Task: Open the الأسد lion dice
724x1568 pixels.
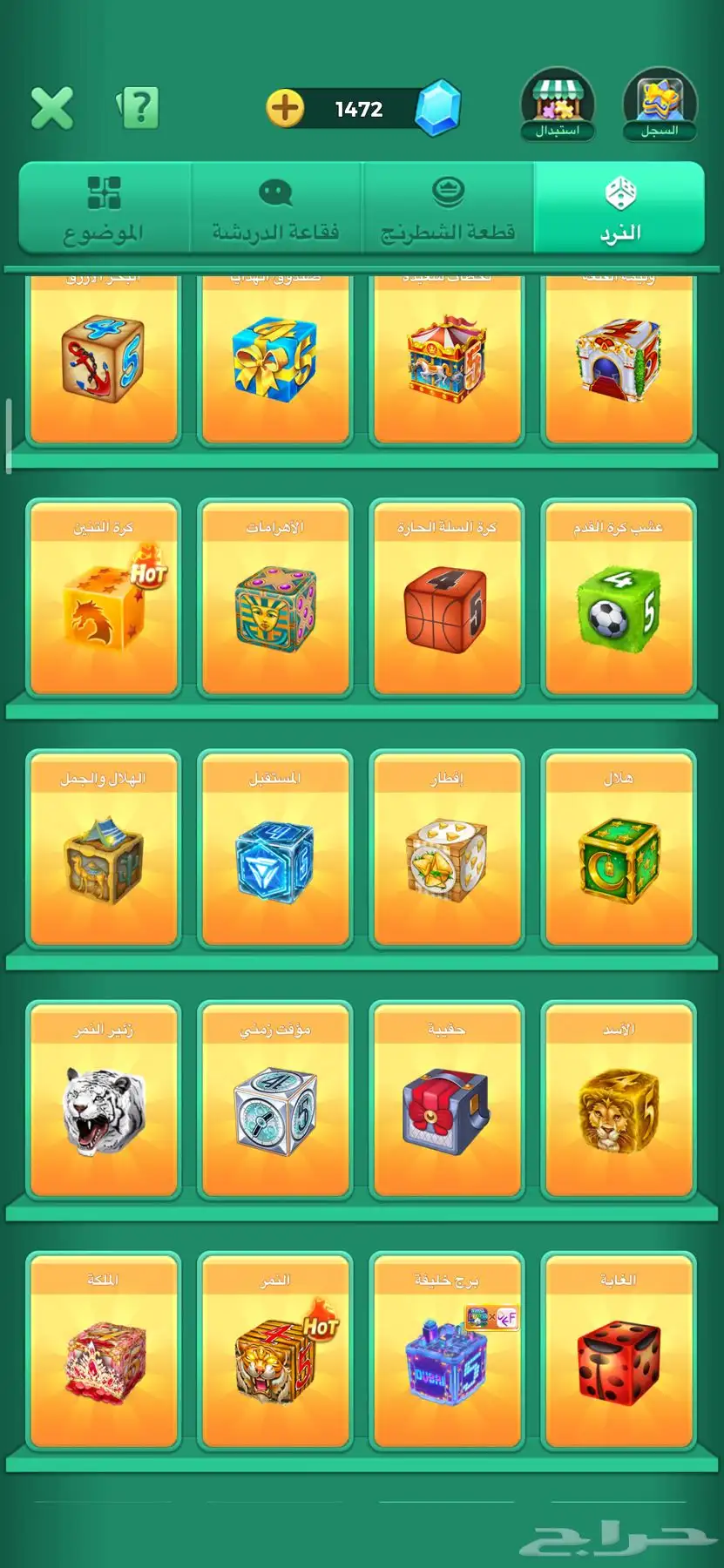Action: pyautogui.click(x=618, y=1101)
